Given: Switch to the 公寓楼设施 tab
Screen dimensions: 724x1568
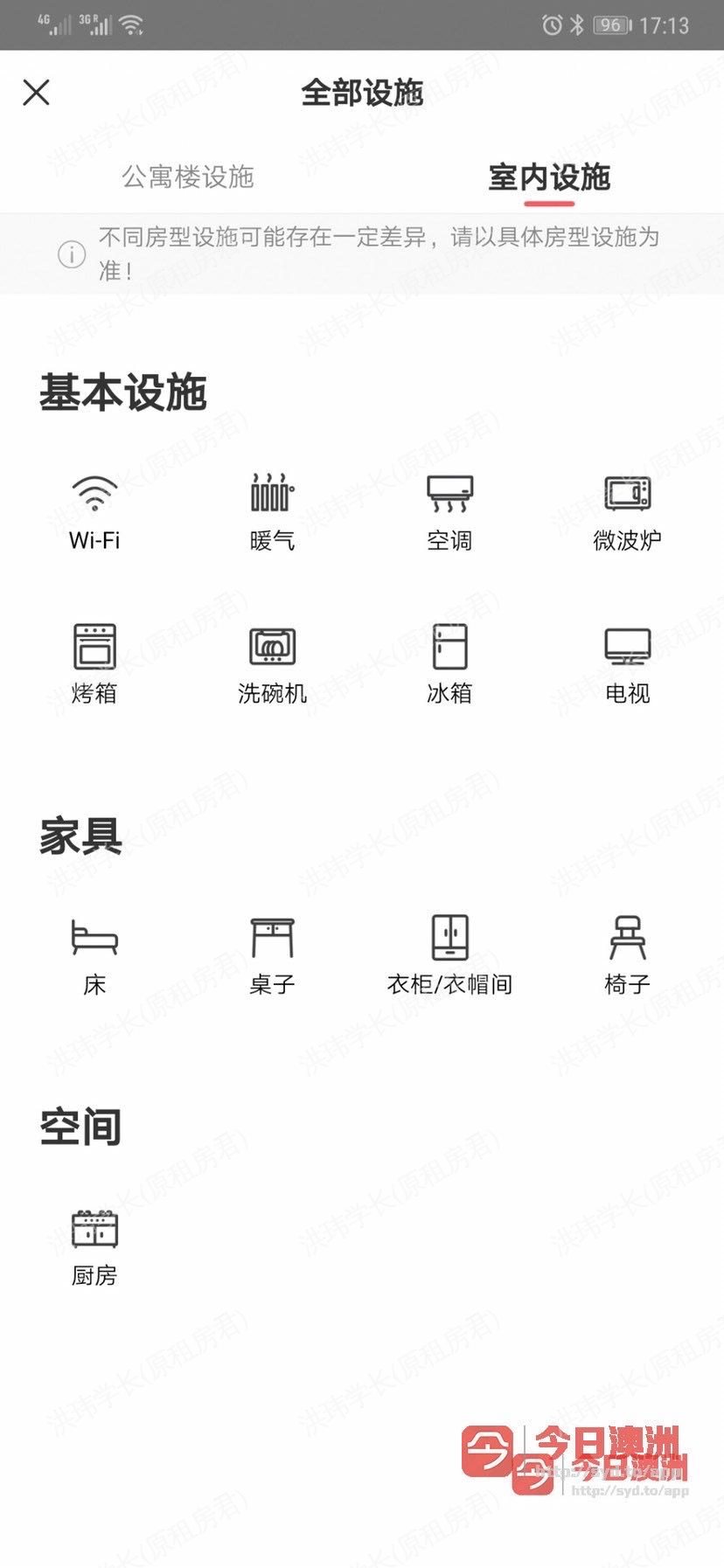Looking at the screenshot, I should pos(188,177).
